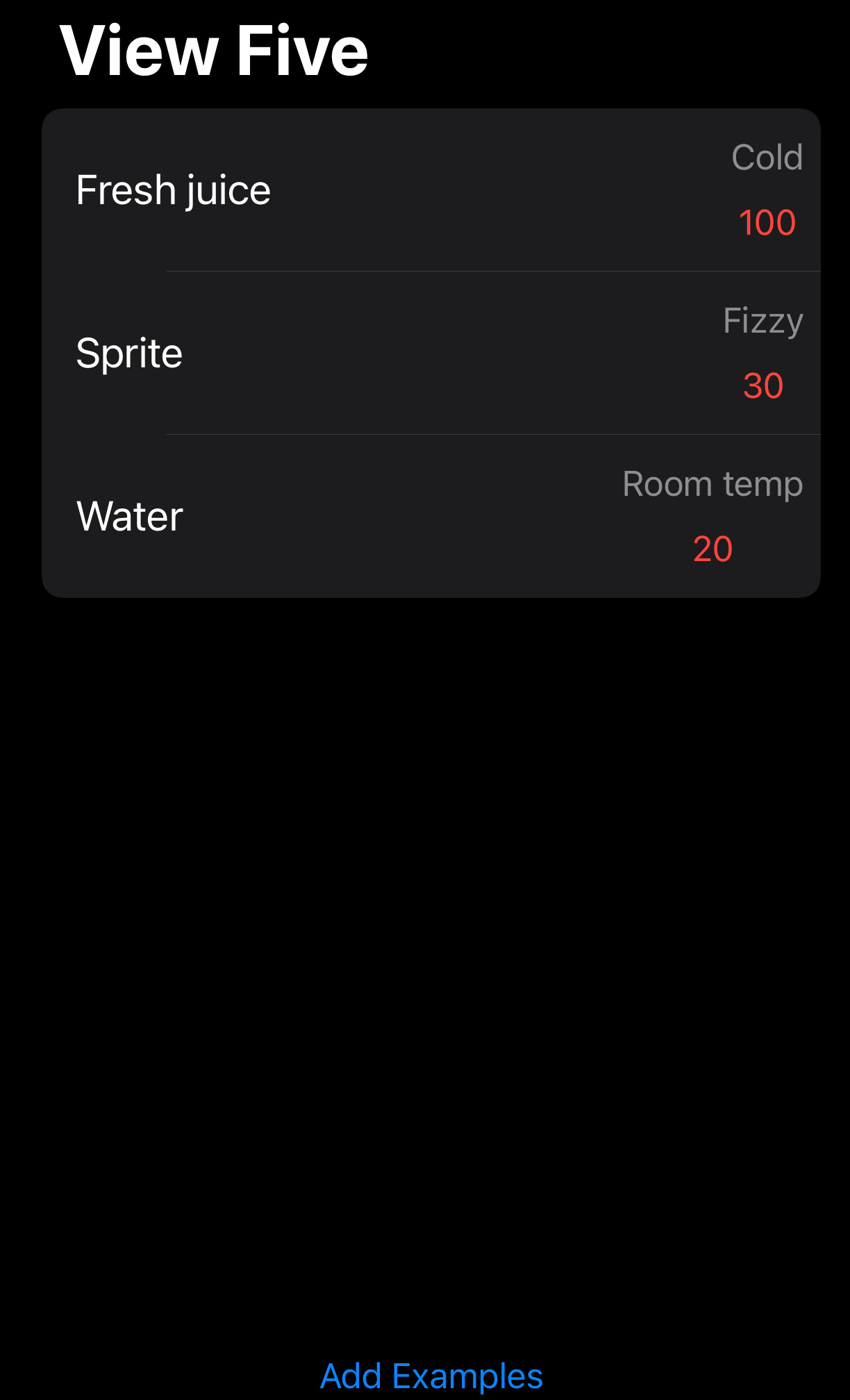Image resolution: width=850 pixels, height=1400 pixels.
Task: Select the Sprite list item
Action: [431, 353]
